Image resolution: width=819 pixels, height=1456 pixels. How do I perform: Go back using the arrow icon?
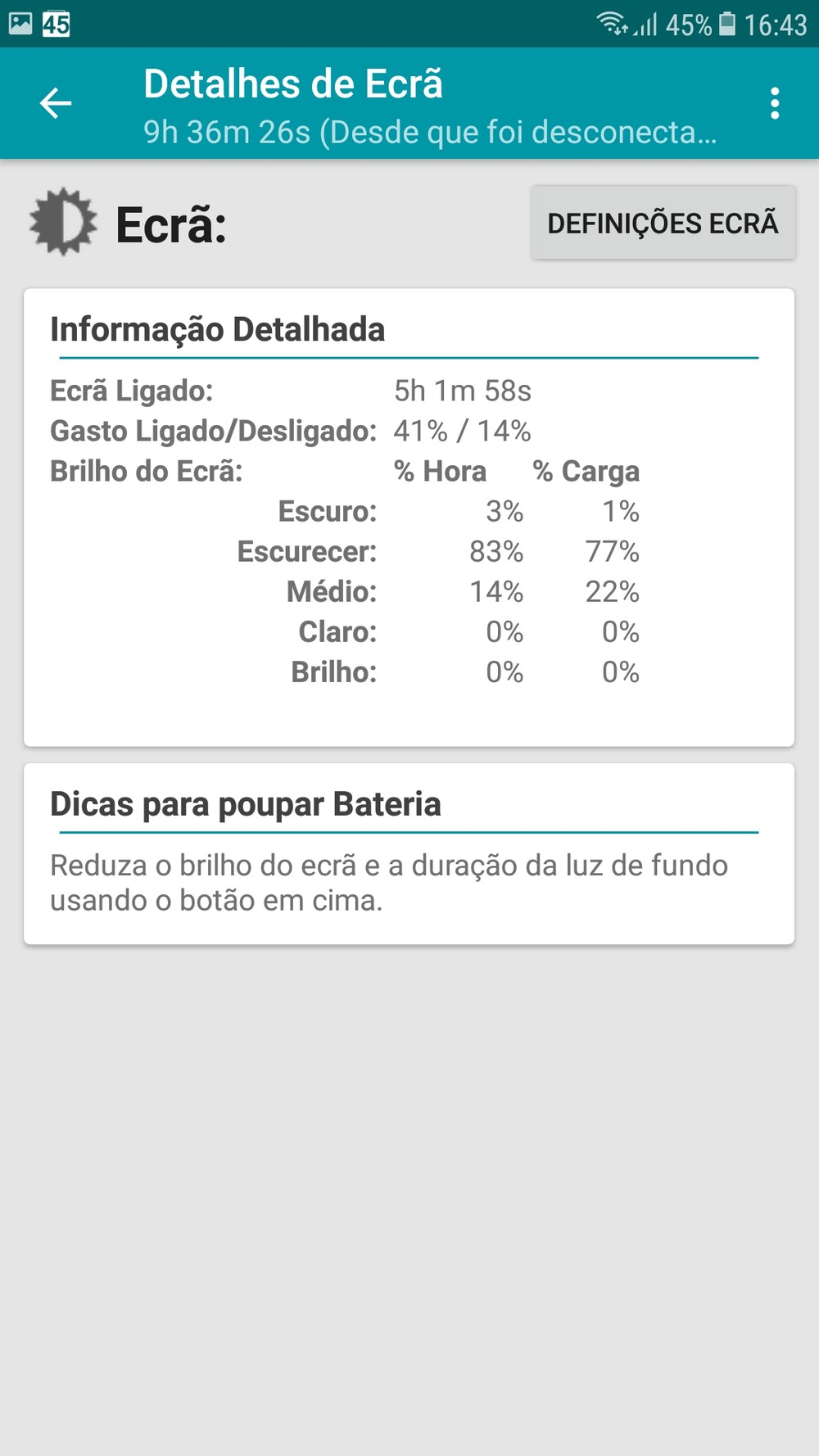[56, 103]
